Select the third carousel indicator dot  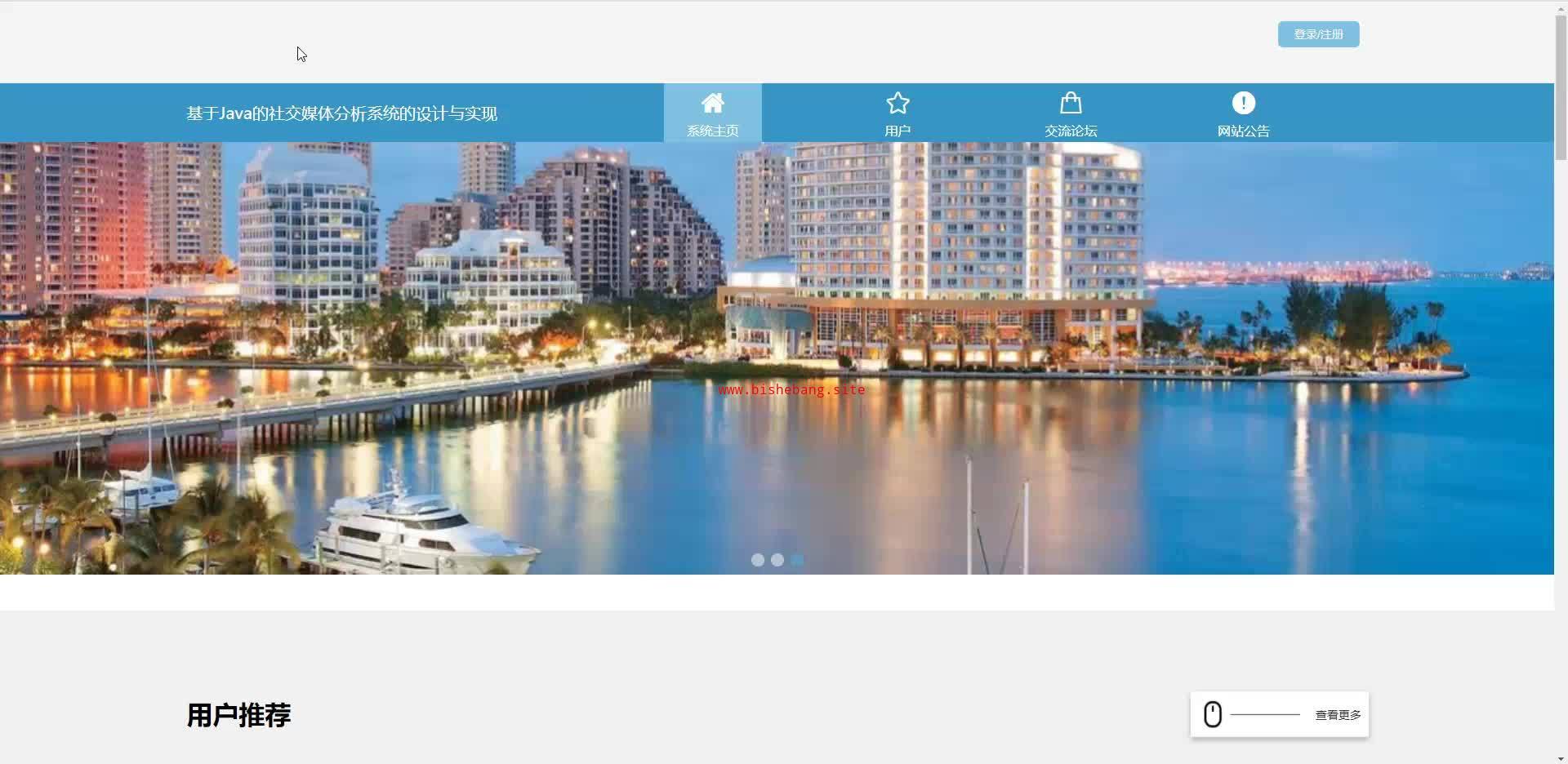coord(797,560)
